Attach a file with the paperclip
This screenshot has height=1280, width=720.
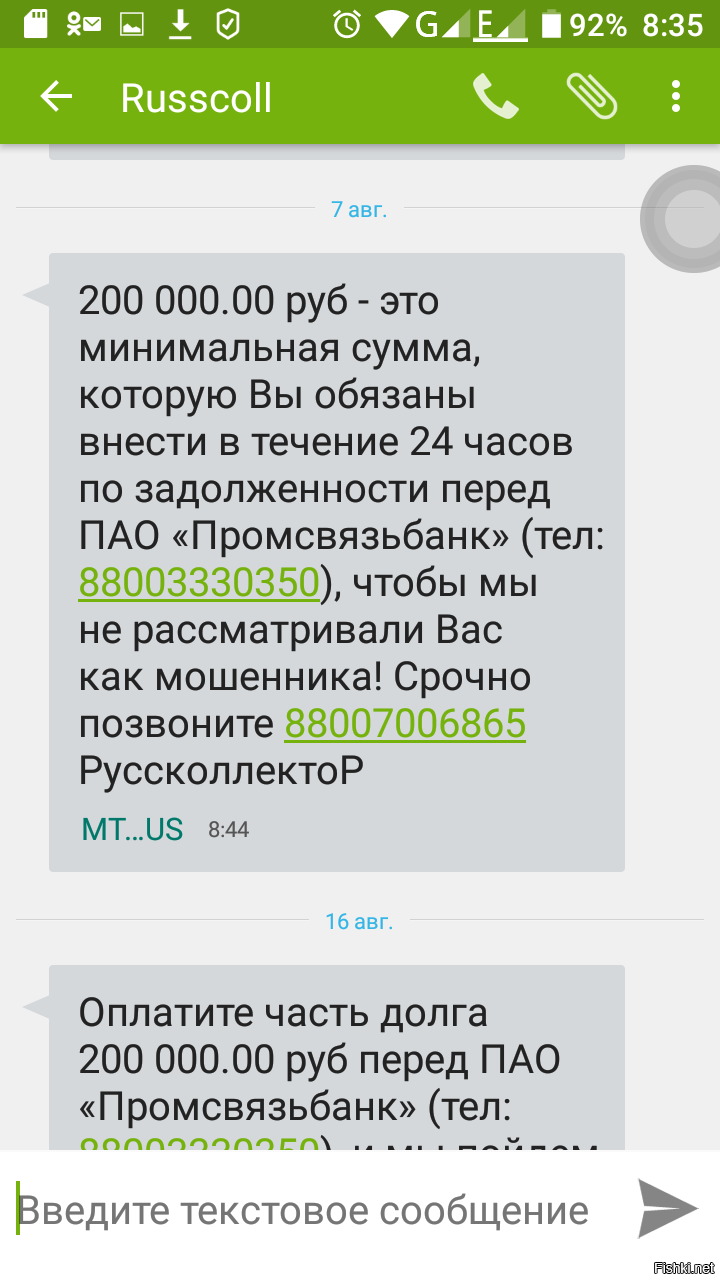click(x=591, y=97)
